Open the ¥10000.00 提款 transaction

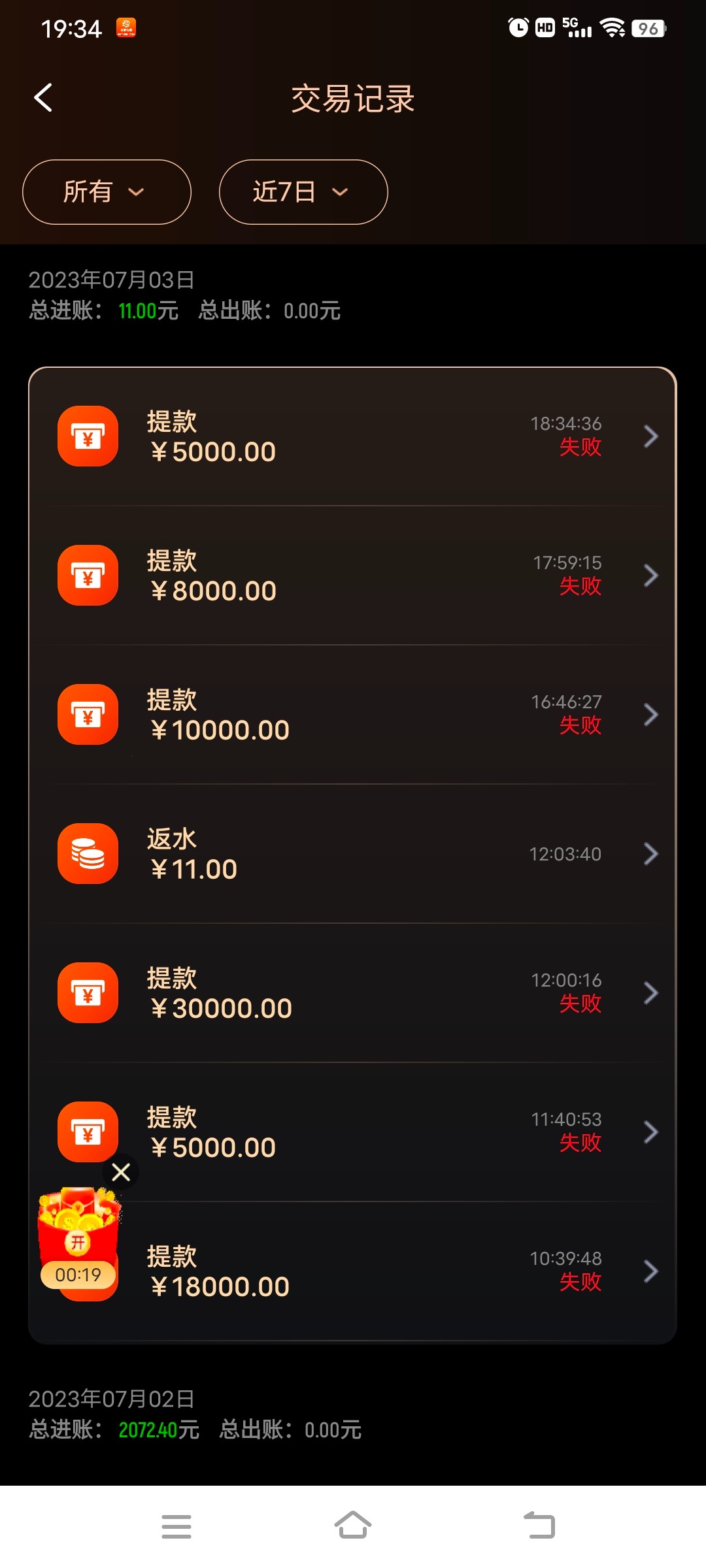(x=353, y=715)
